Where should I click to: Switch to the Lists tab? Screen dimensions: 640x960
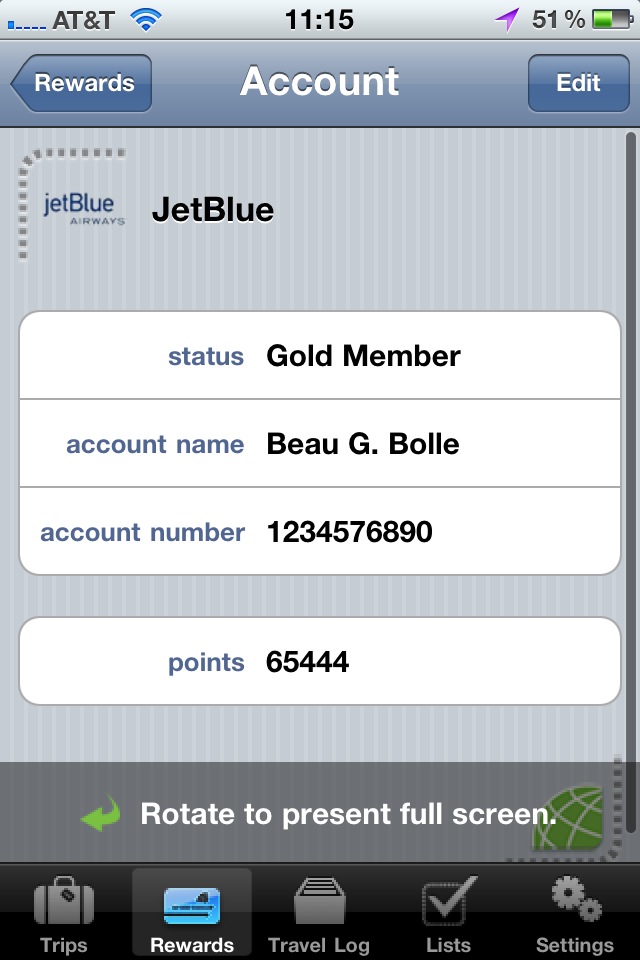point(447,915)
